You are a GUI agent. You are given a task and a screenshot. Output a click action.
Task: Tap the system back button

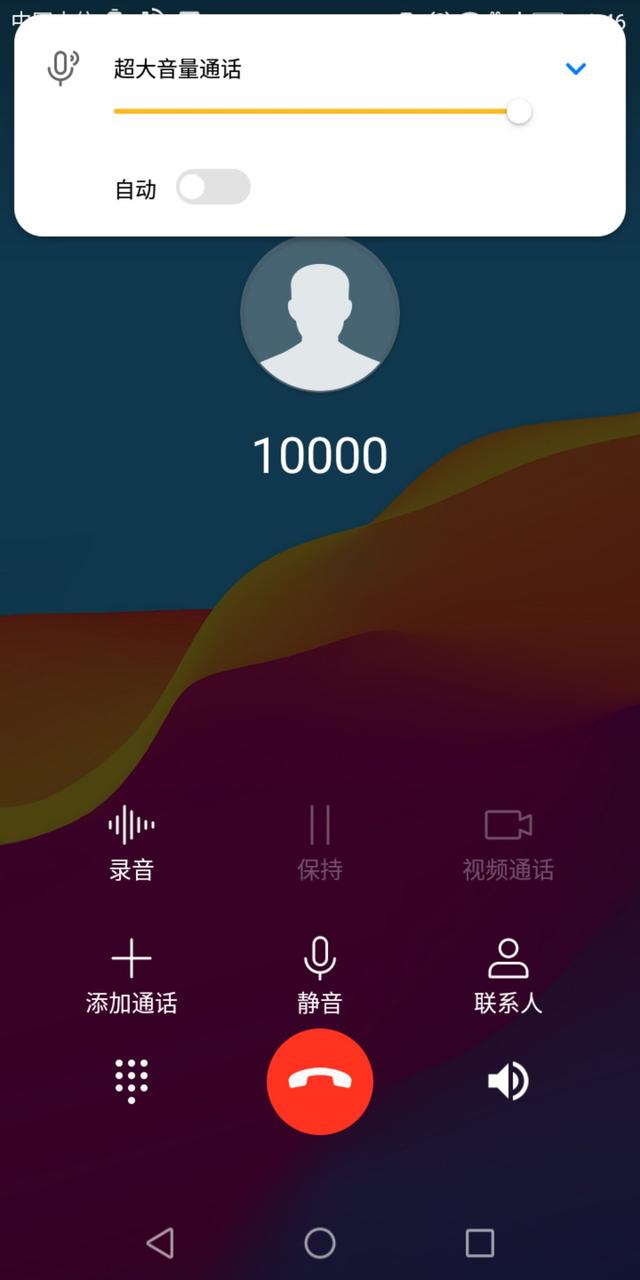point(160,1243)
